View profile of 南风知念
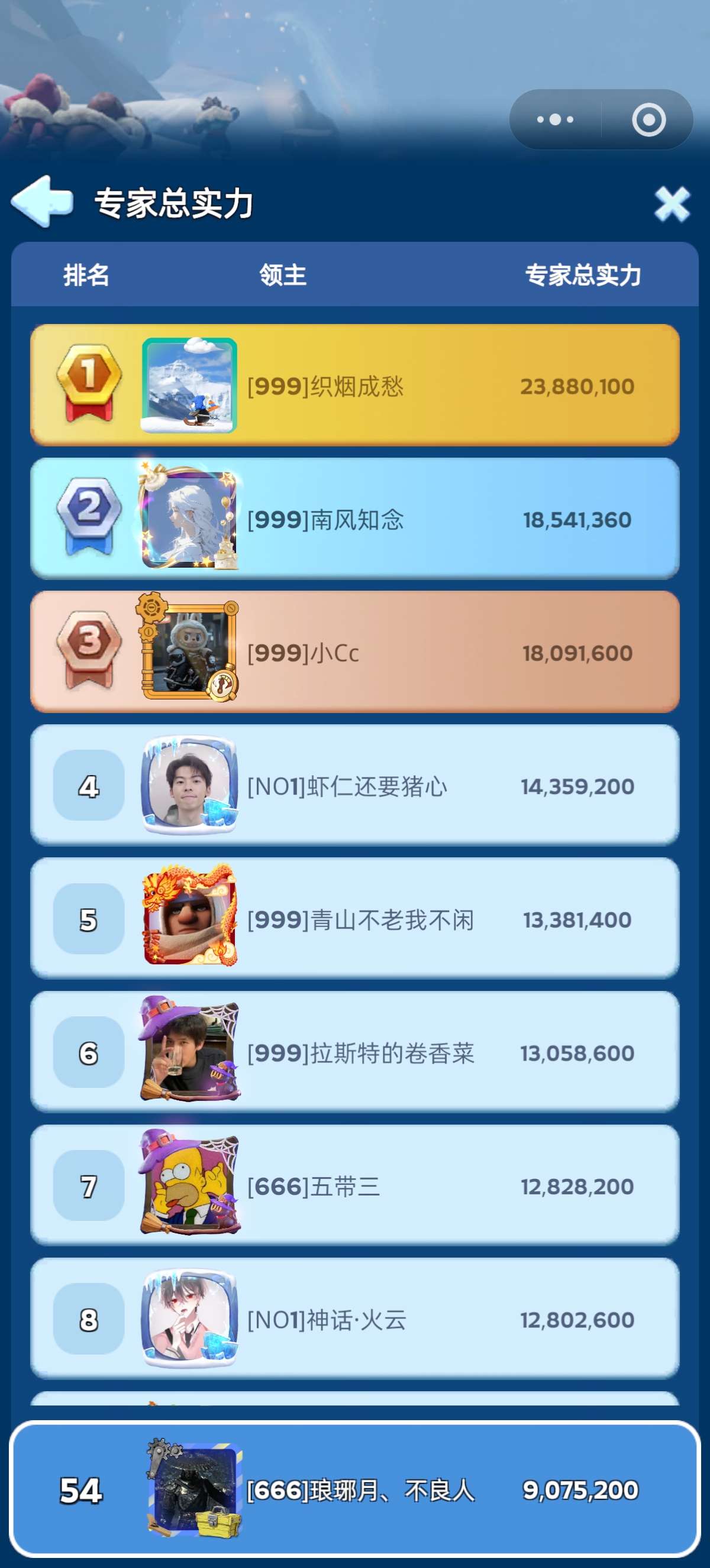Image resolution: width=710 pixels, height=1568 pixels. [354, 519]
